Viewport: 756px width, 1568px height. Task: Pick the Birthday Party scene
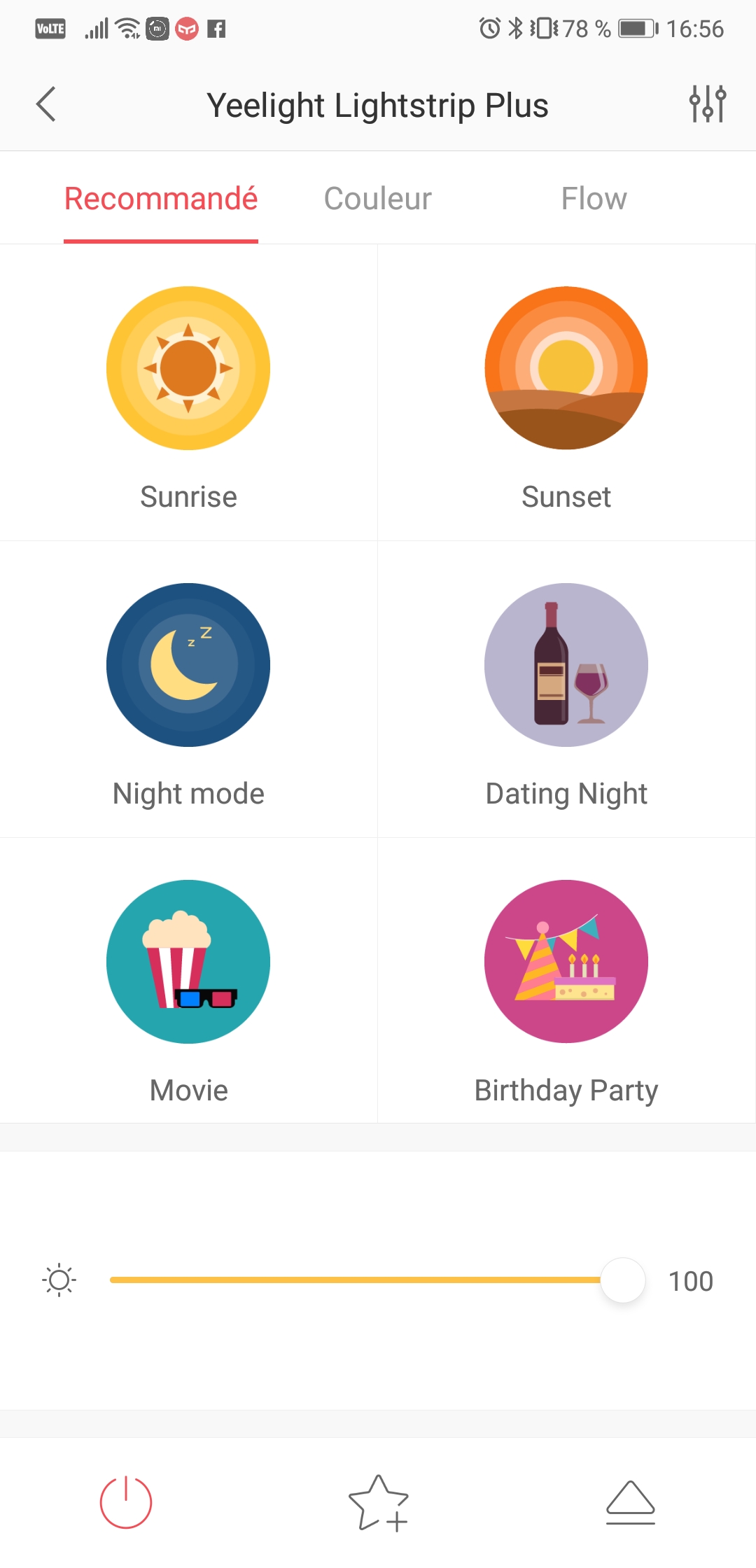pyautogui.click(x=566, y=962)
